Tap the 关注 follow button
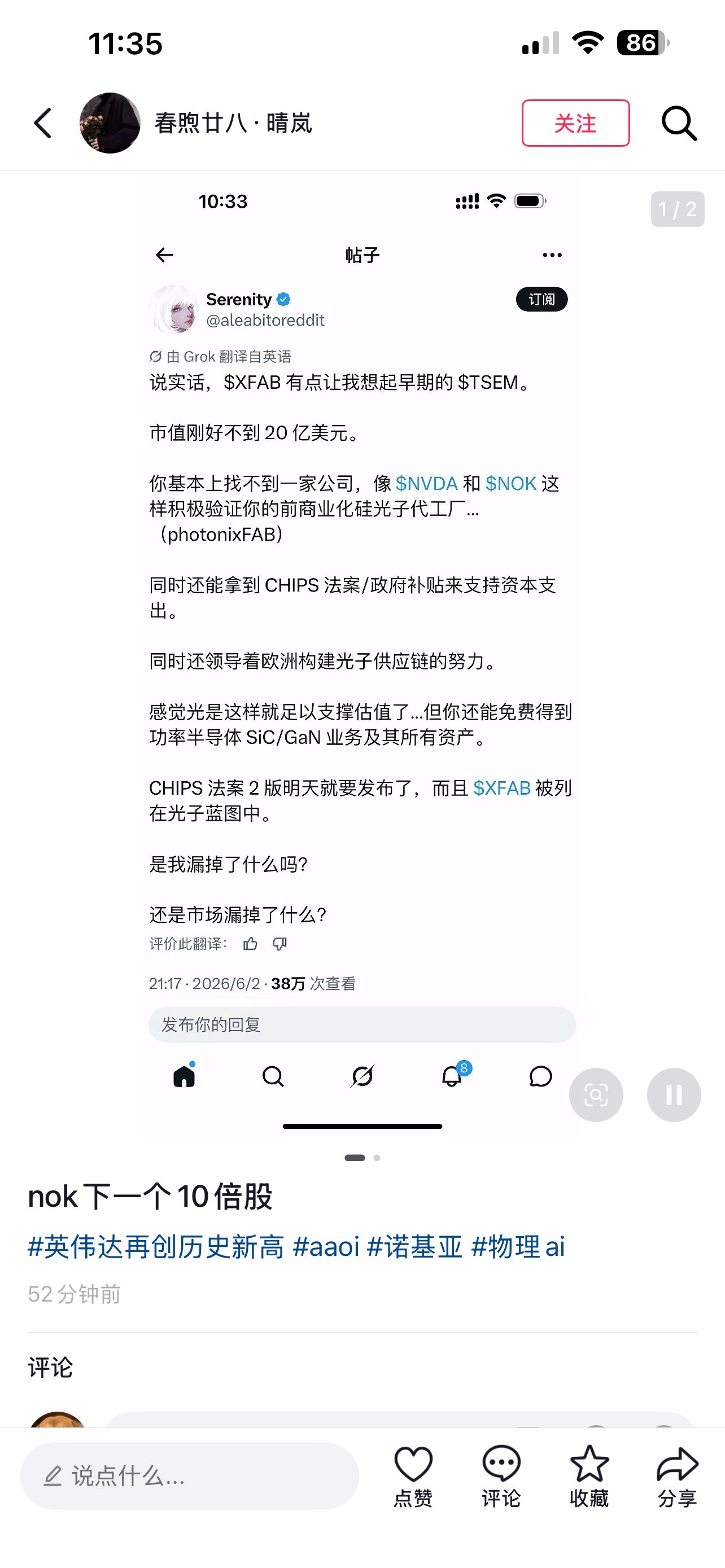 click(575, 123)
